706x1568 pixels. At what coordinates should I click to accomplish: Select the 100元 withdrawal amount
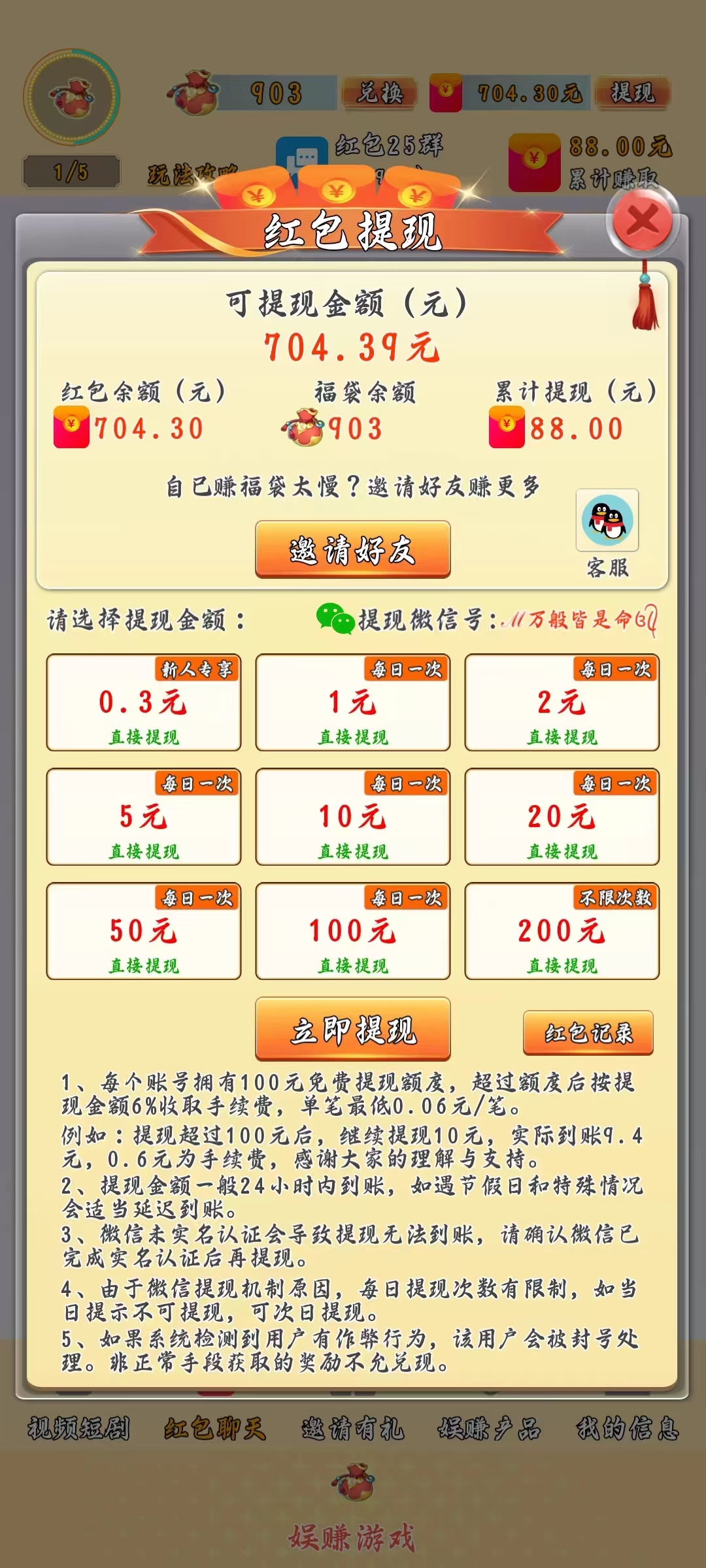tap(352, 932)
